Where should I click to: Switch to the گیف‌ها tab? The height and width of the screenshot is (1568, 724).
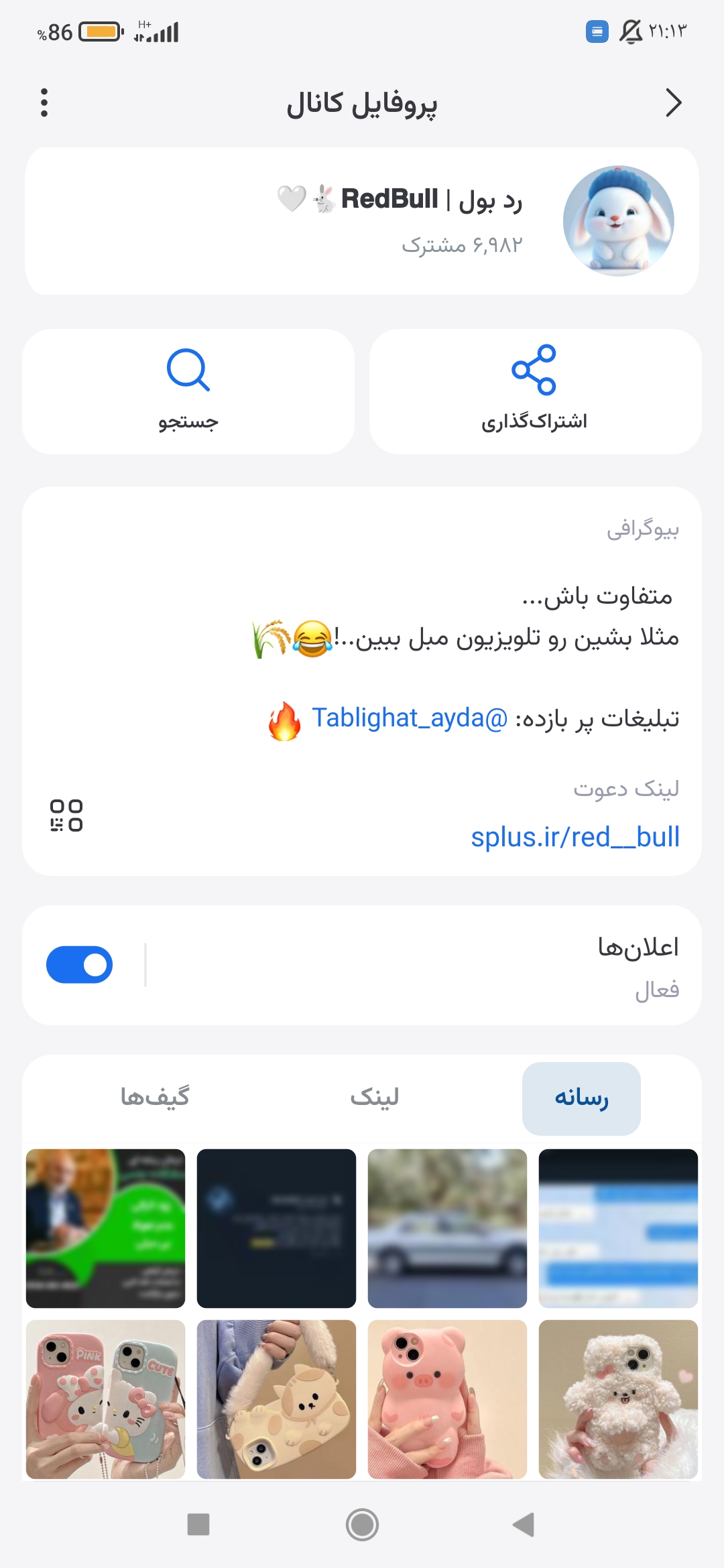[x=155, y=1098]
